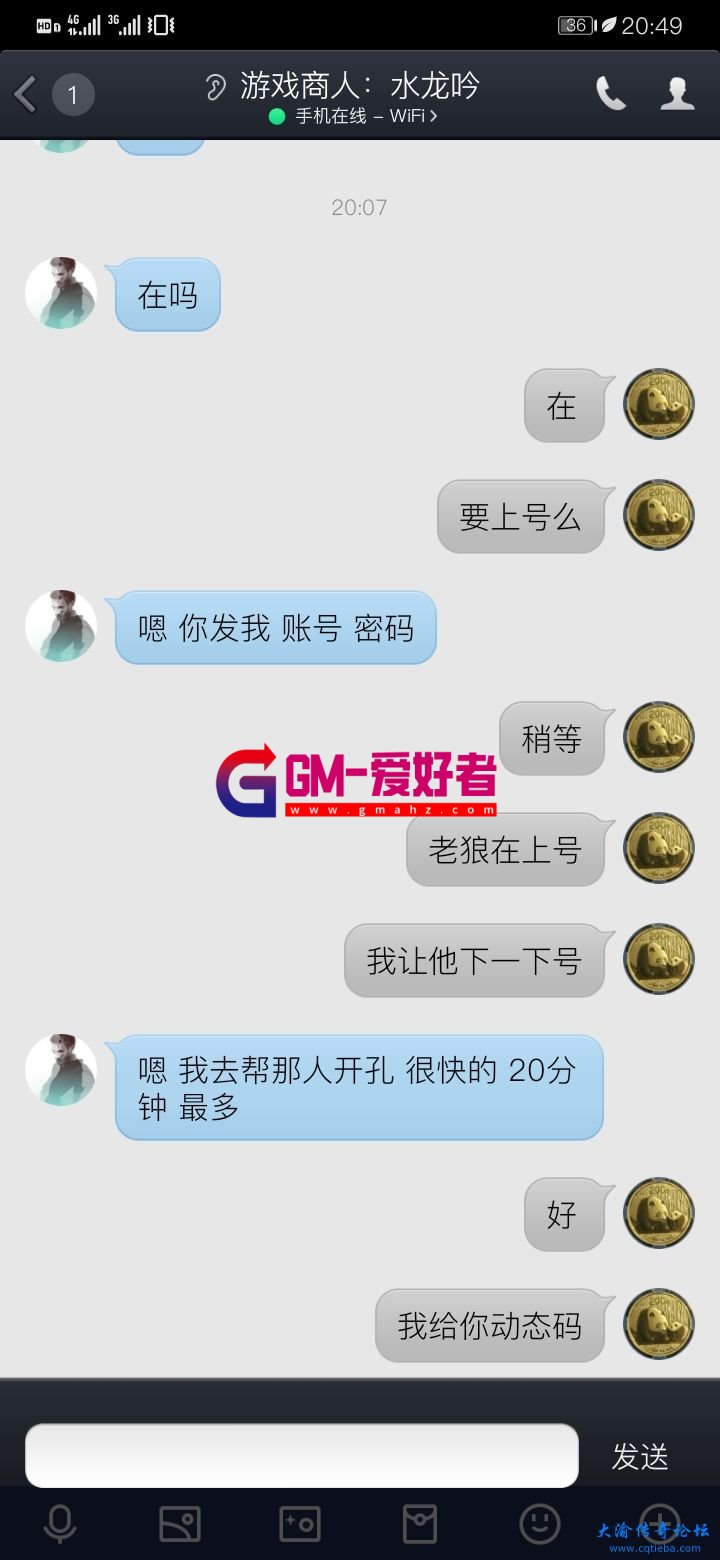This screenshot has width=720, height=1560.
Task: Open the red packet option
Action: [420, 1524]
